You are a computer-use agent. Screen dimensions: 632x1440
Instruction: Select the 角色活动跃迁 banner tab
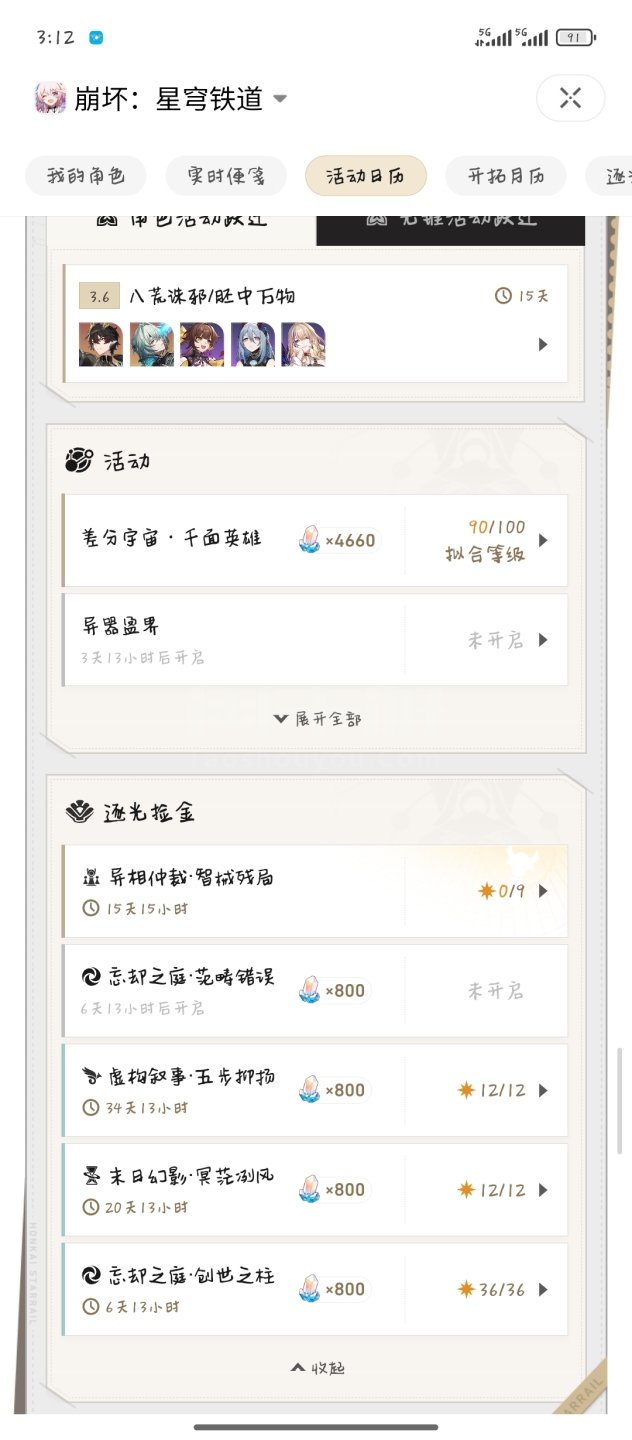point(182,222)
